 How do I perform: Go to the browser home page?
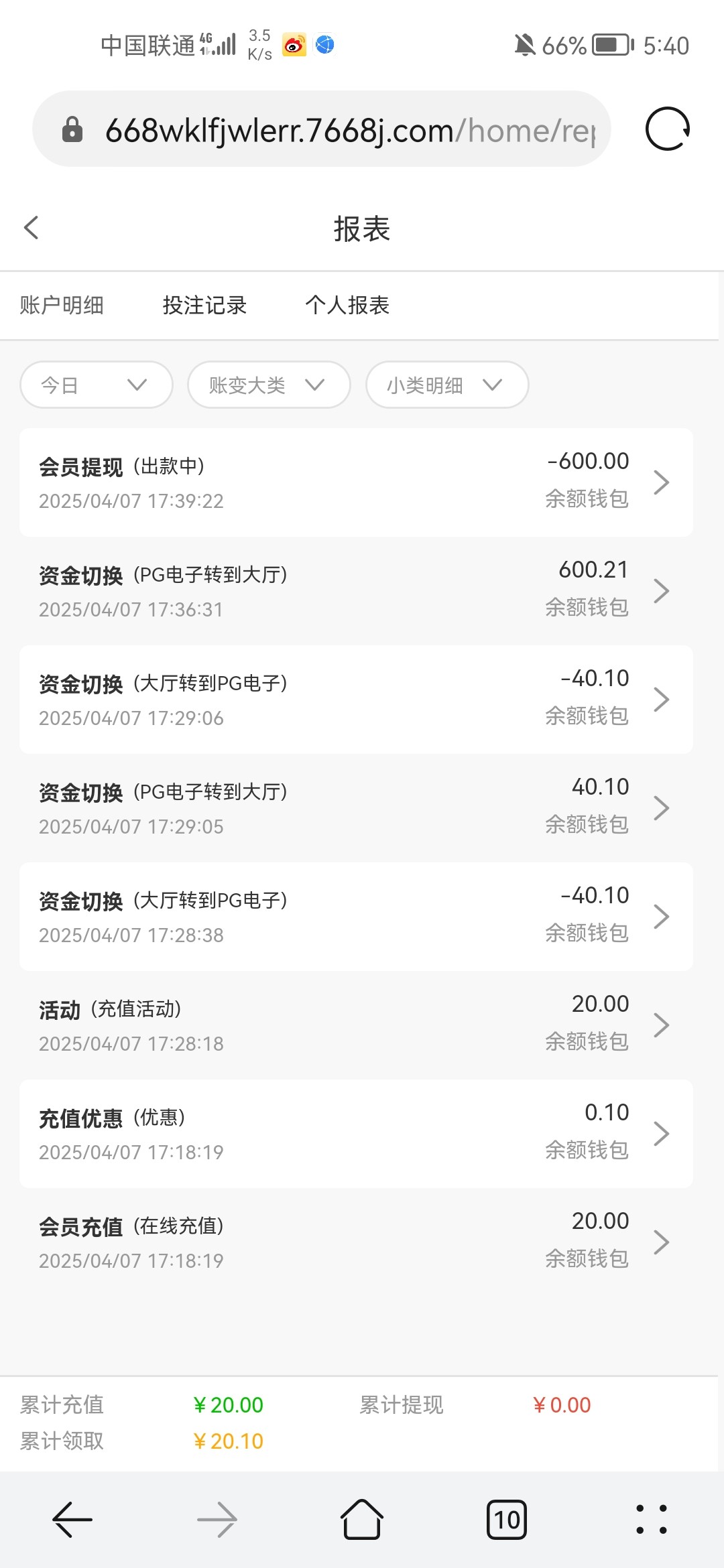[x=362, y=1520]
